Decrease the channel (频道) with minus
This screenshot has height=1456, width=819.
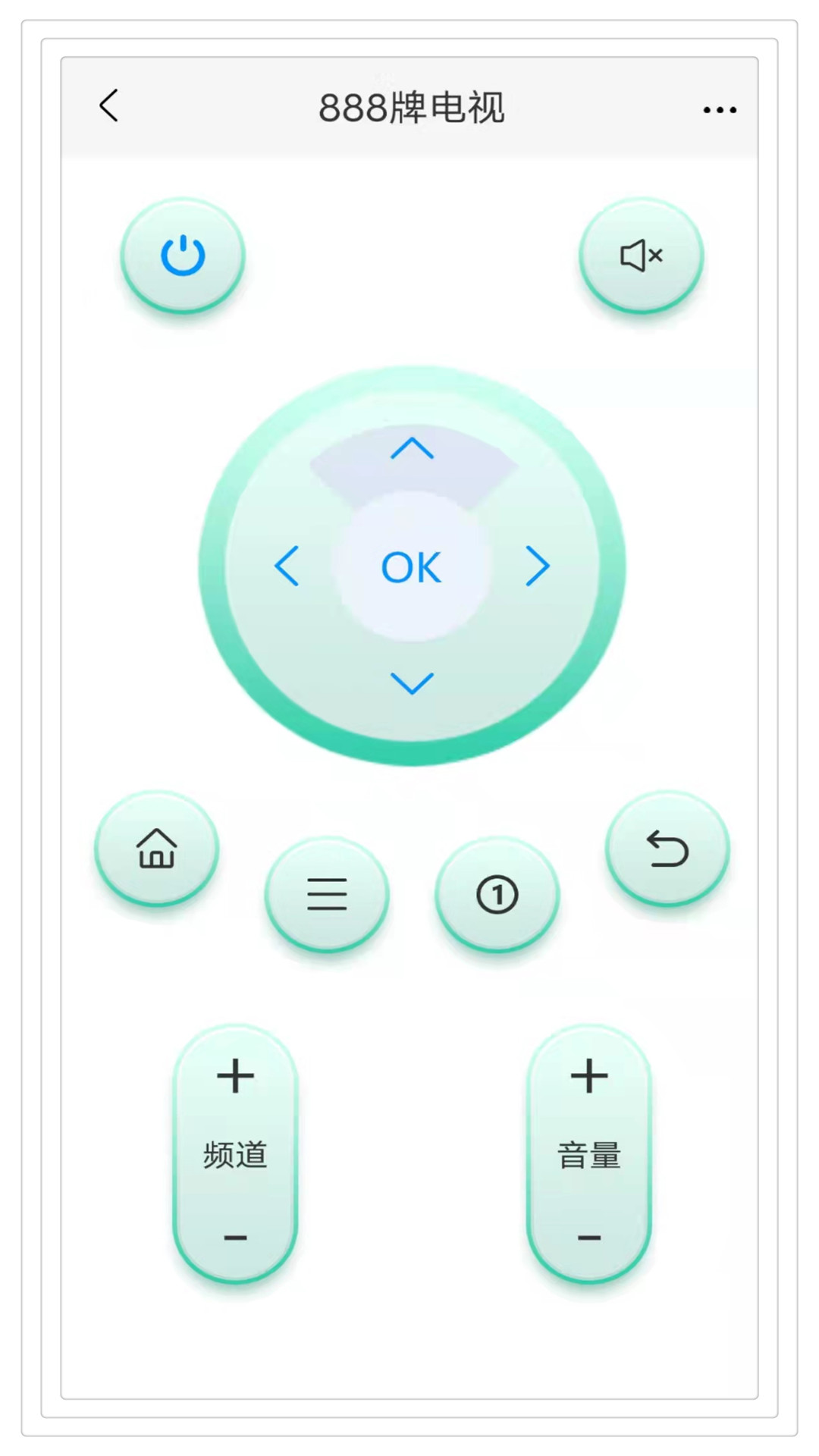[235, 1238]
